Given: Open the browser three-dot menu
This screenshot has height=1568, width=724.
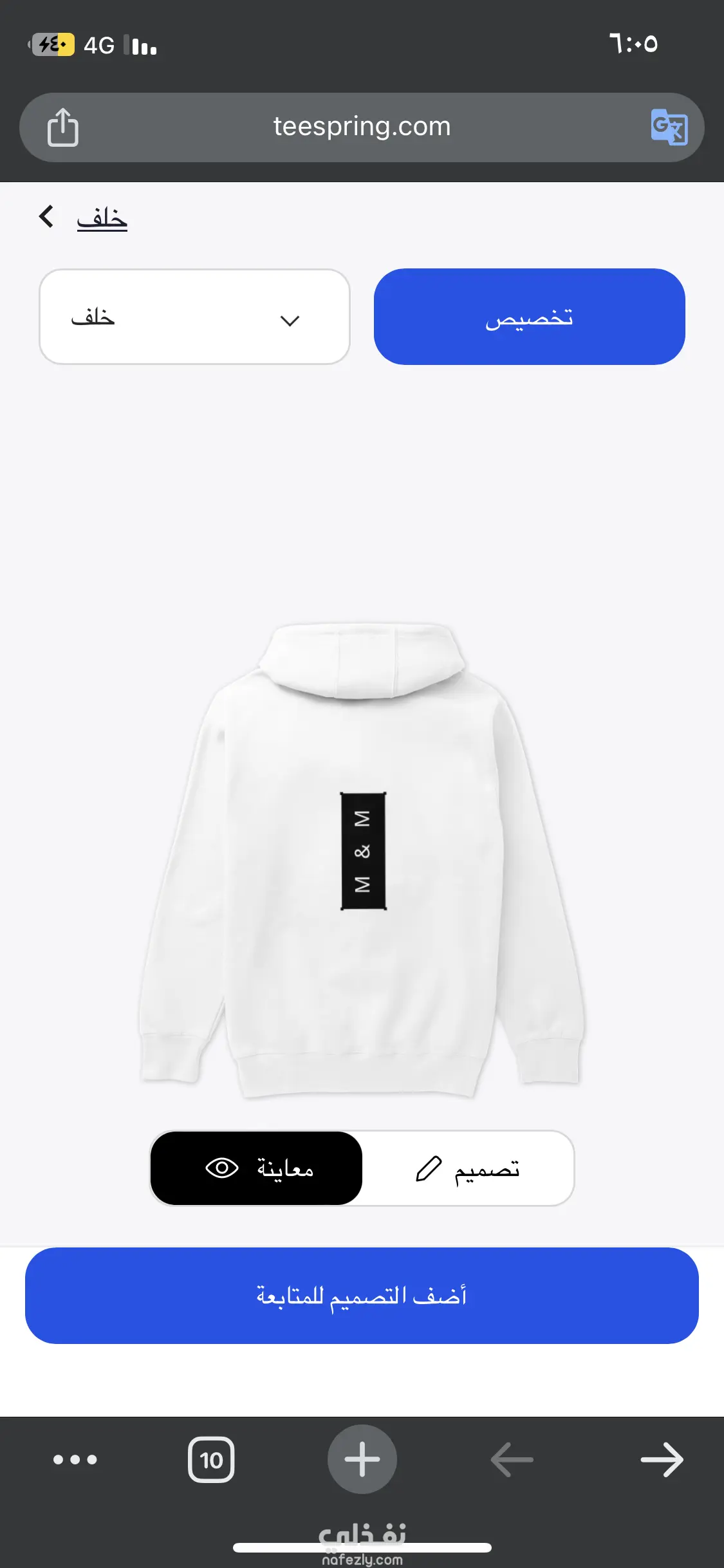Looking at the screenshot, I should coord(75,1459).
